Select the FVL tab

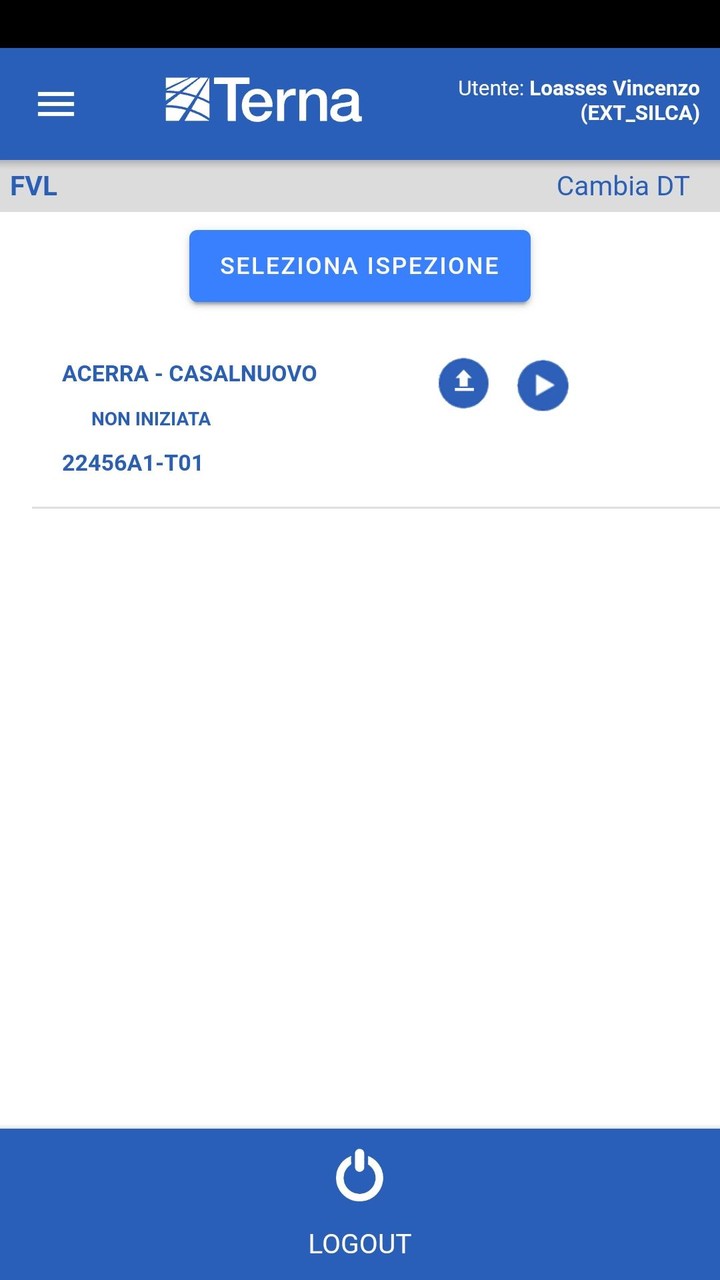(x=33, y=186)
